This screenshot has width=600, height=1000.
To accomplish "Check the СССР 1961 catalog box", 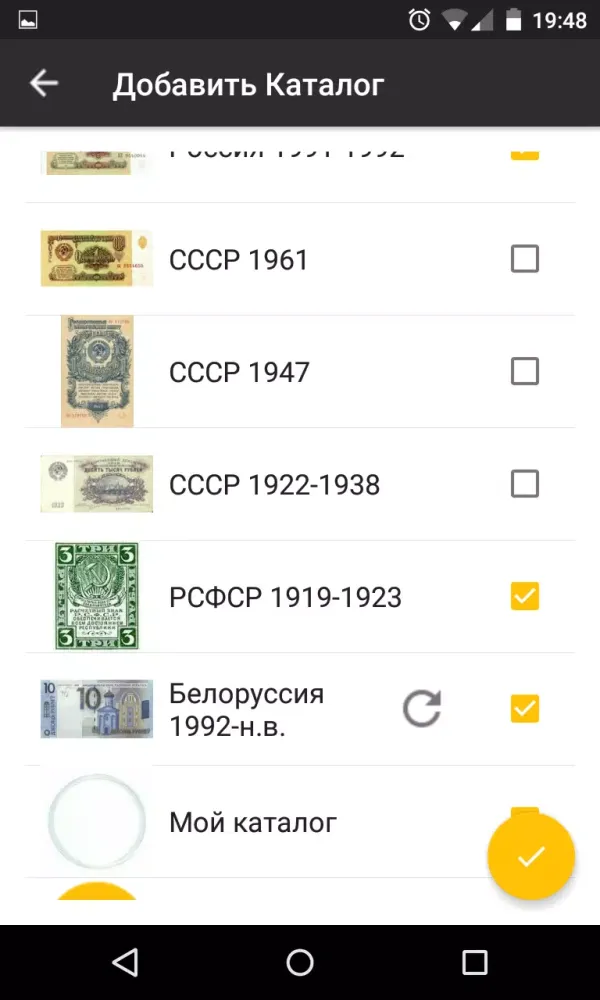I will coord(524,259).
